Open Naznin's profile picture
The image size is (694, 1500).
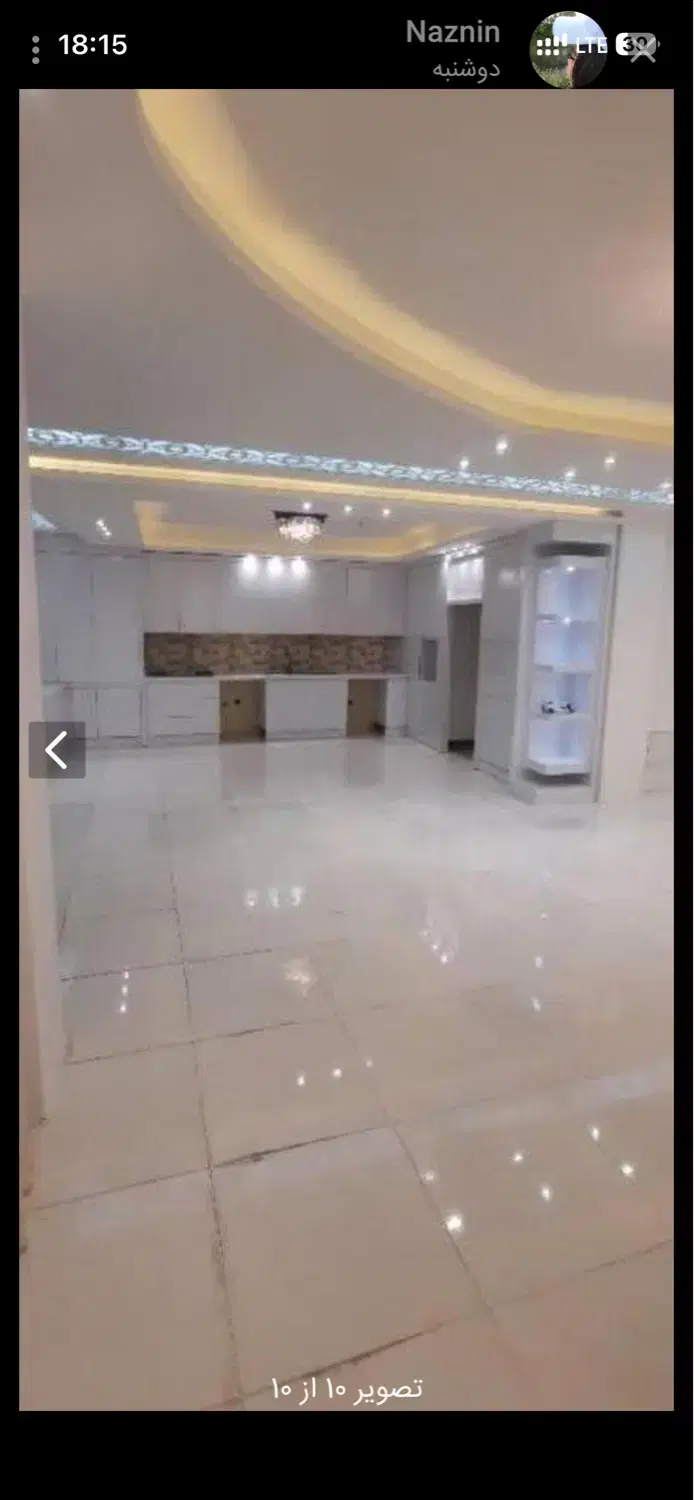point(567,49)
